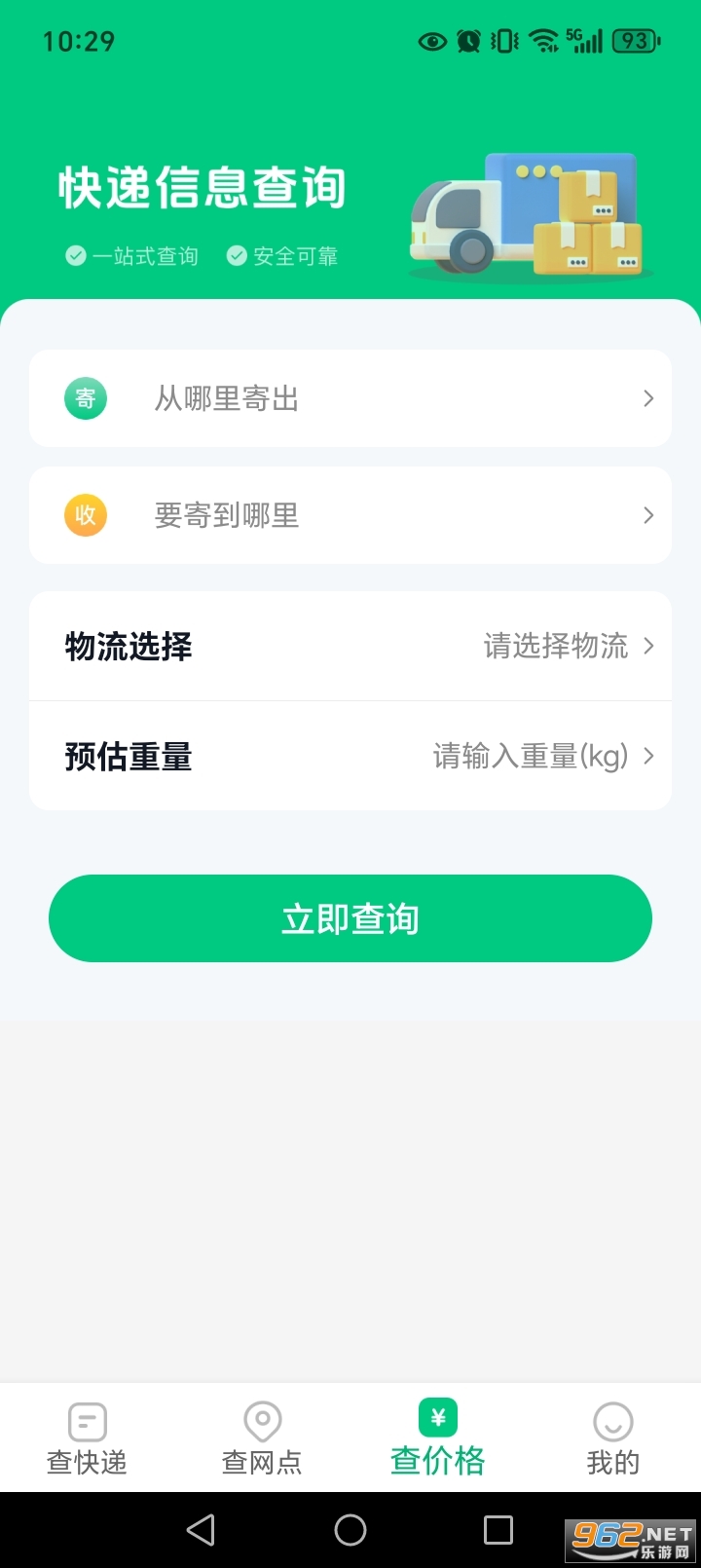Expand the 从哪里寄出 origin chevron

pos(647,398)
